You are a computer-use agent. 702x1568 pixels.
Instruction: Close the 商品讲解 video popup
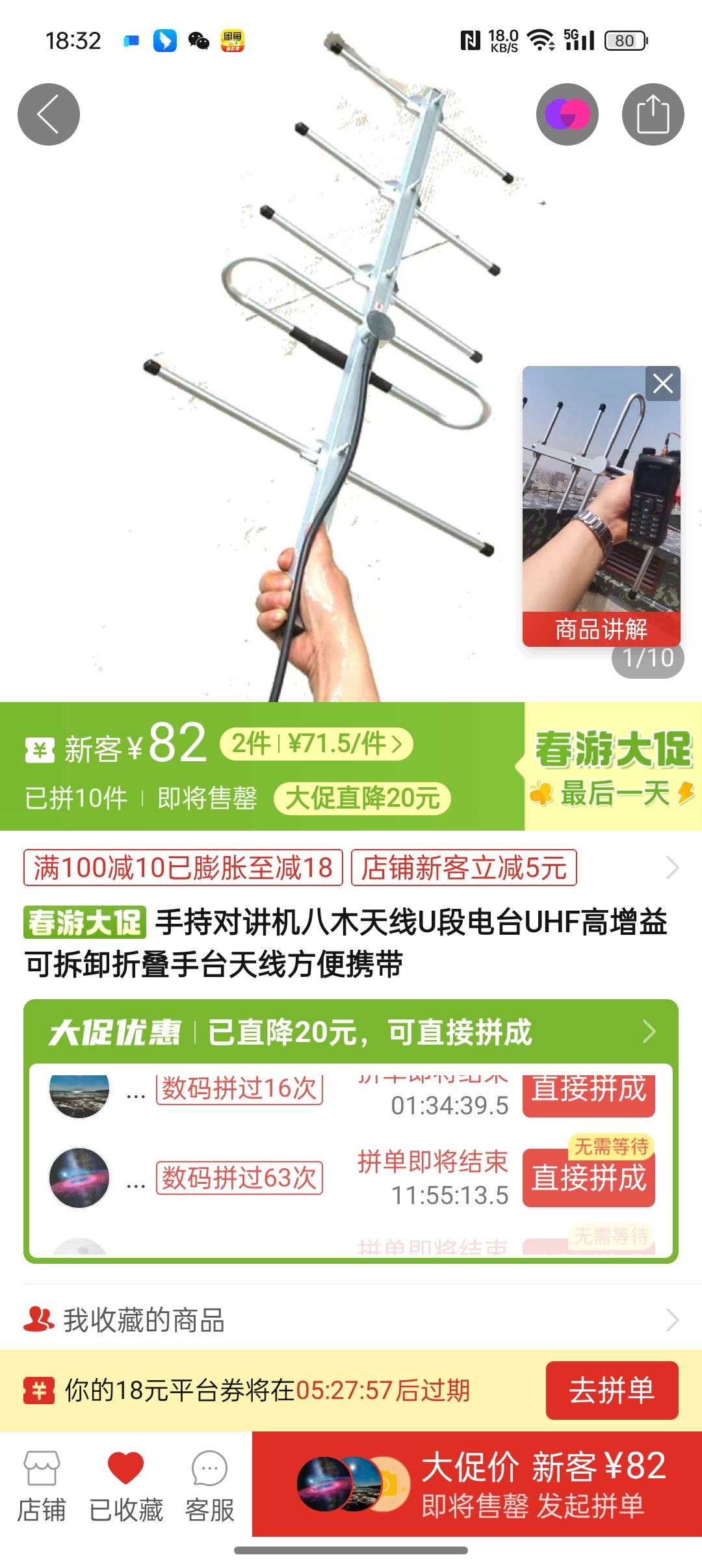point(662,384)
